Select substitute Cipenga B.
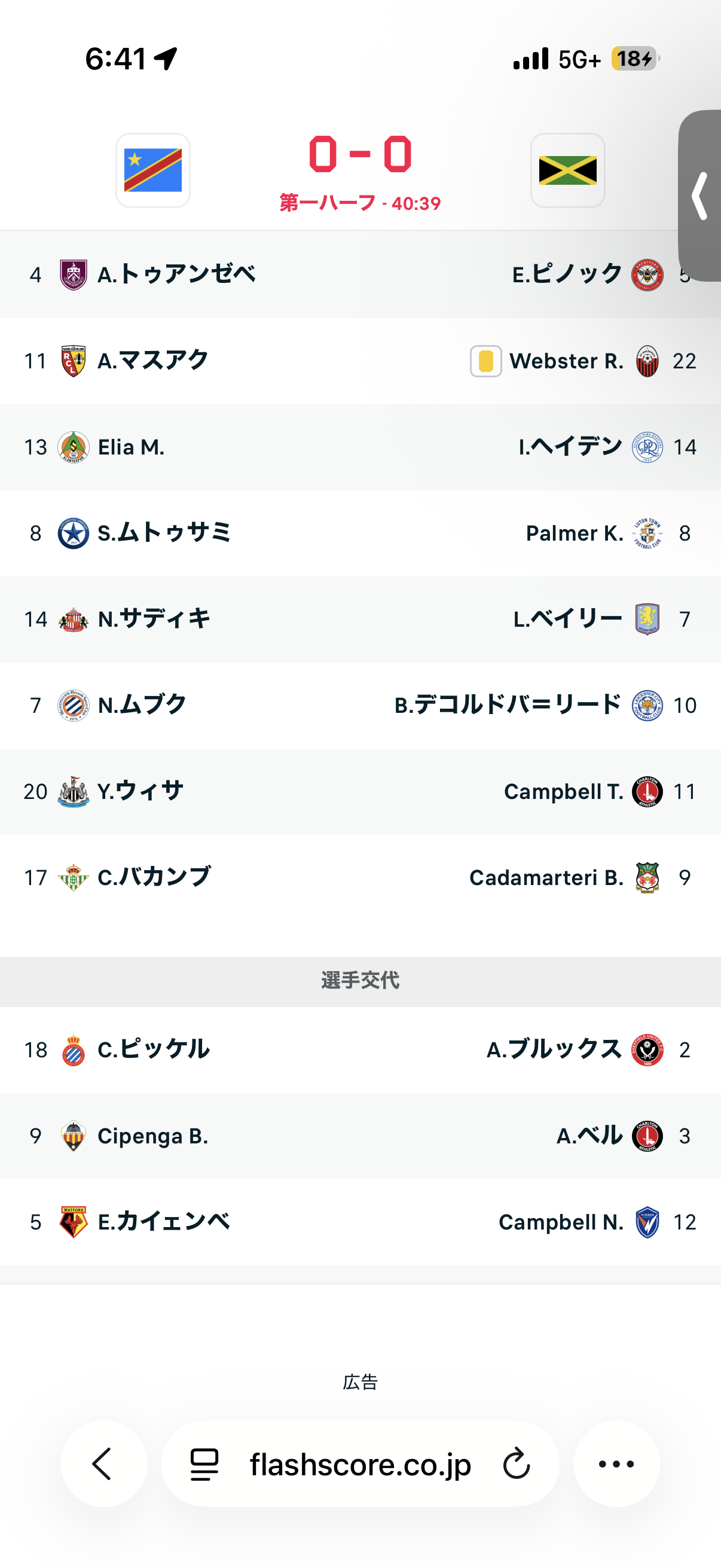Screen dimensions: 721x1568 click(x=152, y=1136)
